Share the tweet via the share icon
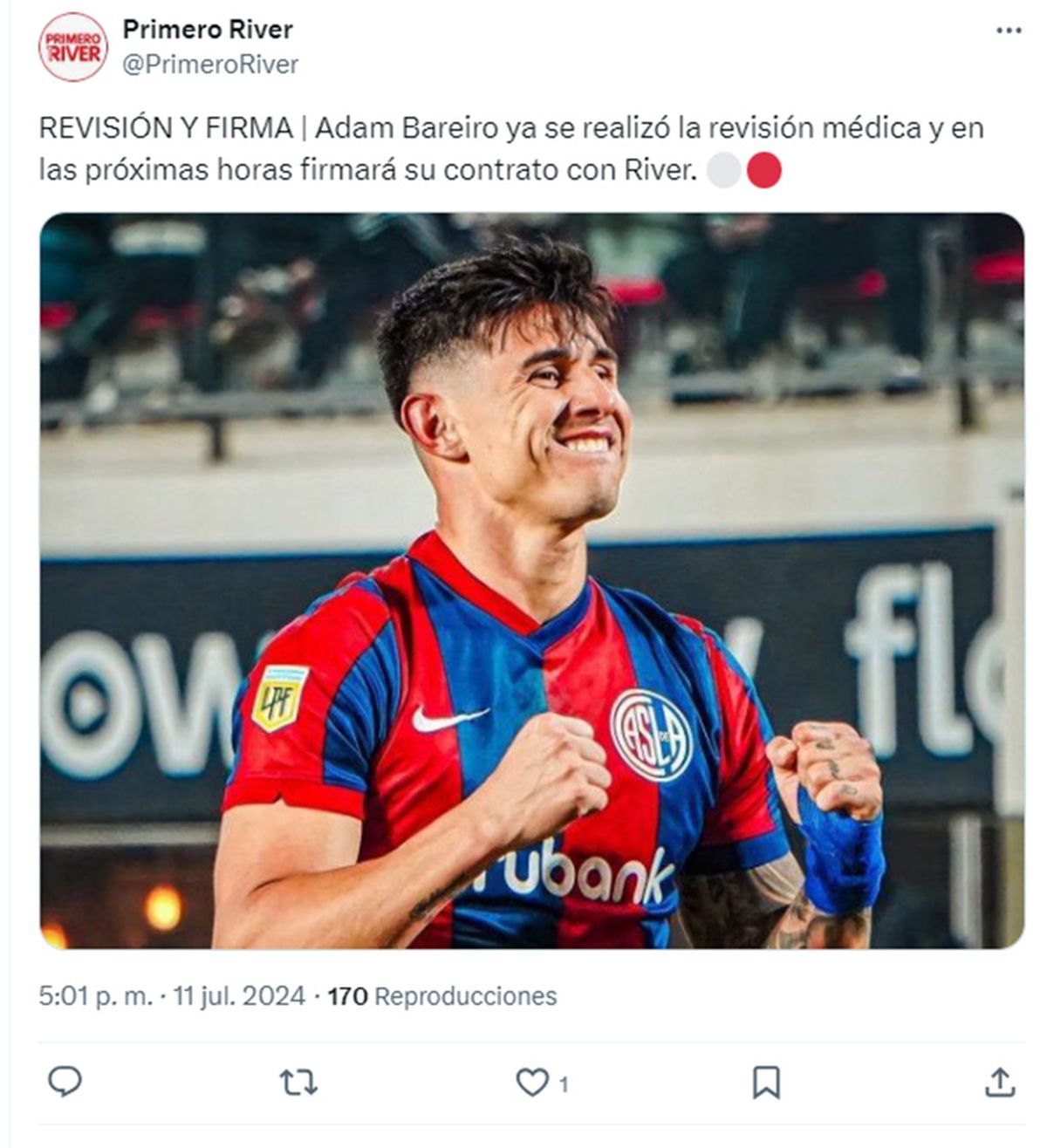The height and width of the screenshot is (1148, 1047). pyautogui.click(x=999, y=1083)
